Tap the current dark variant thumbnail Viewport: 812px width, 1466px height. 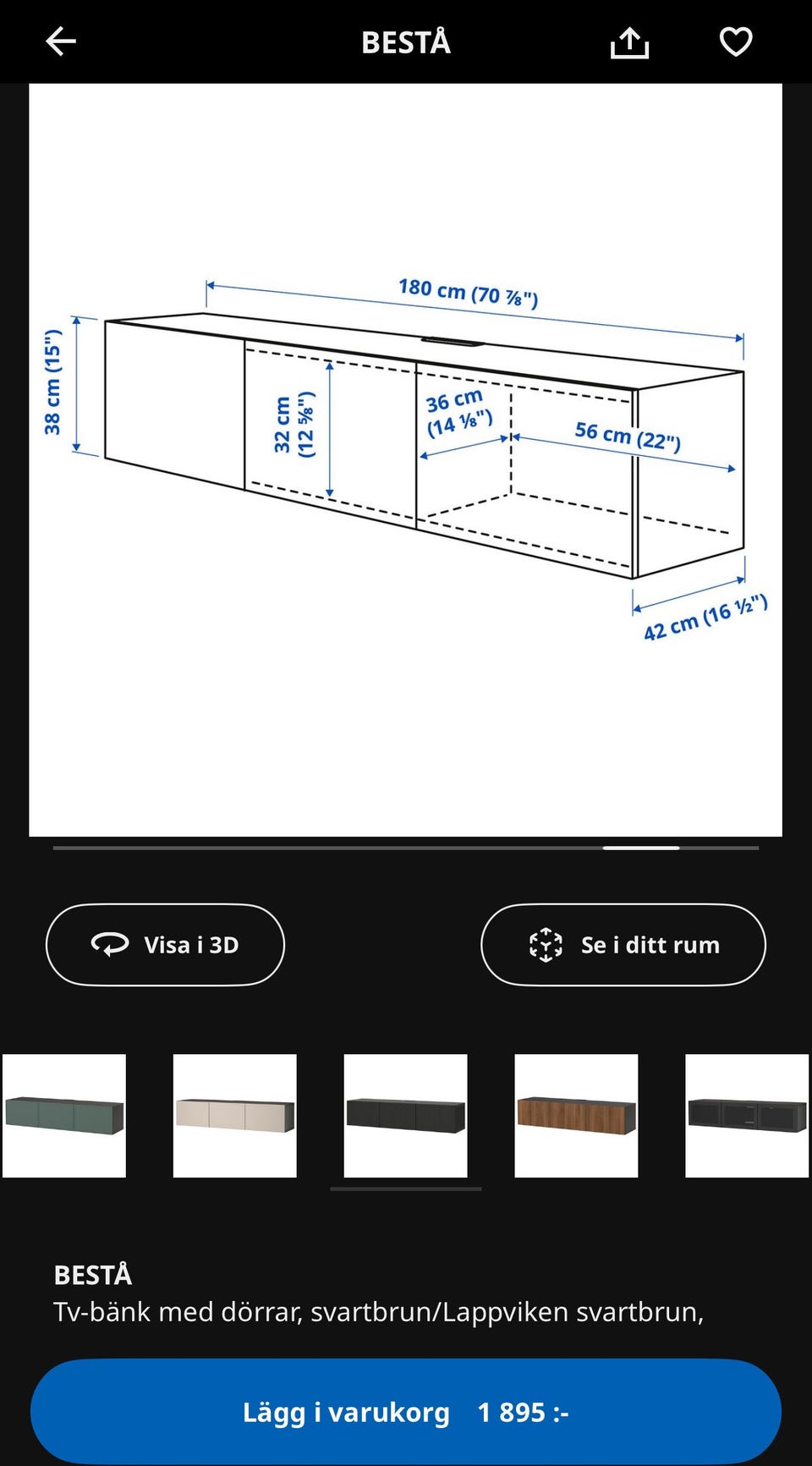pyautogui.click(x=405, y=1116)
